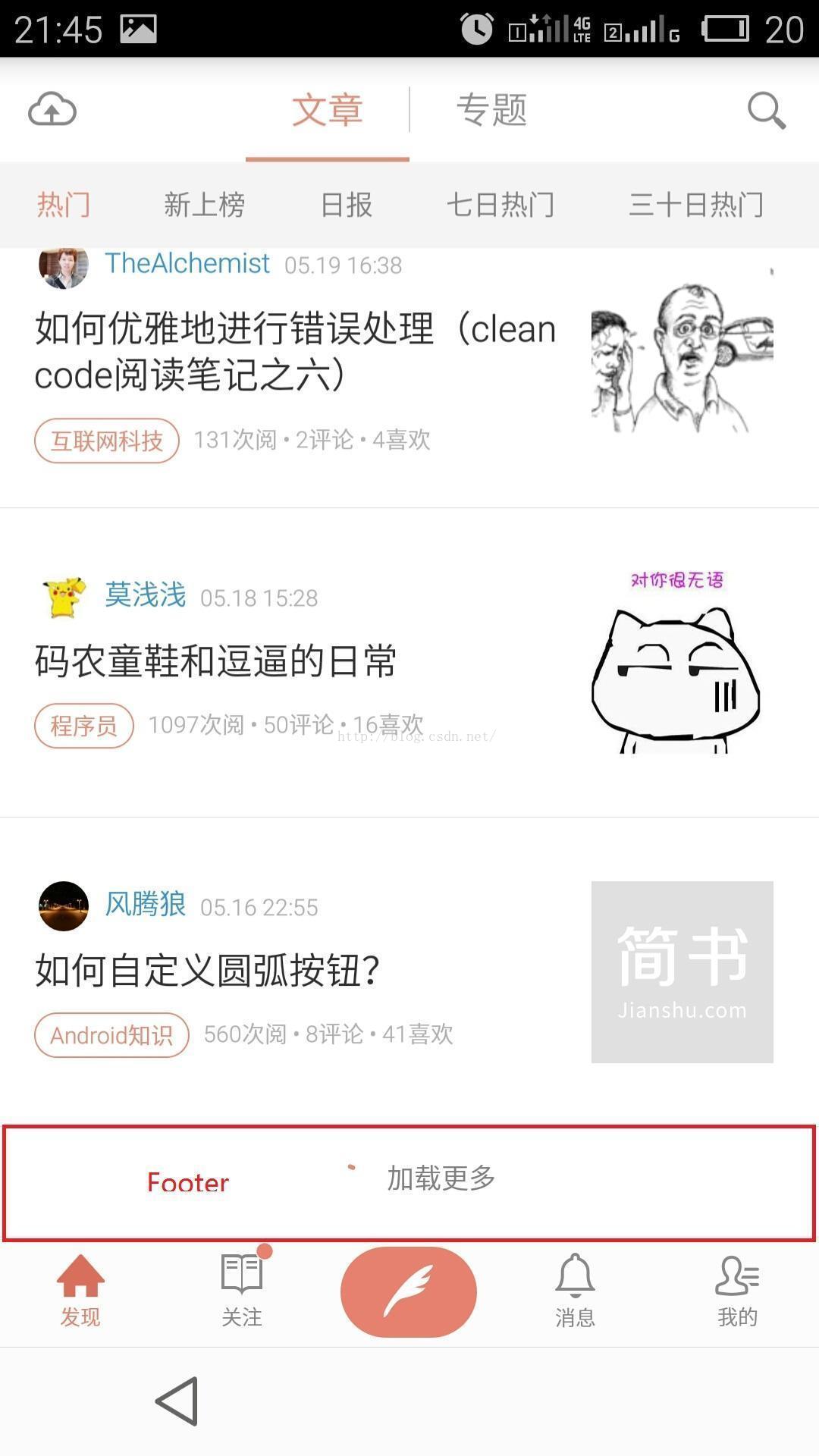Write a new article with feather button
The image size is (819, 1456).
[x=409, y=1291]
